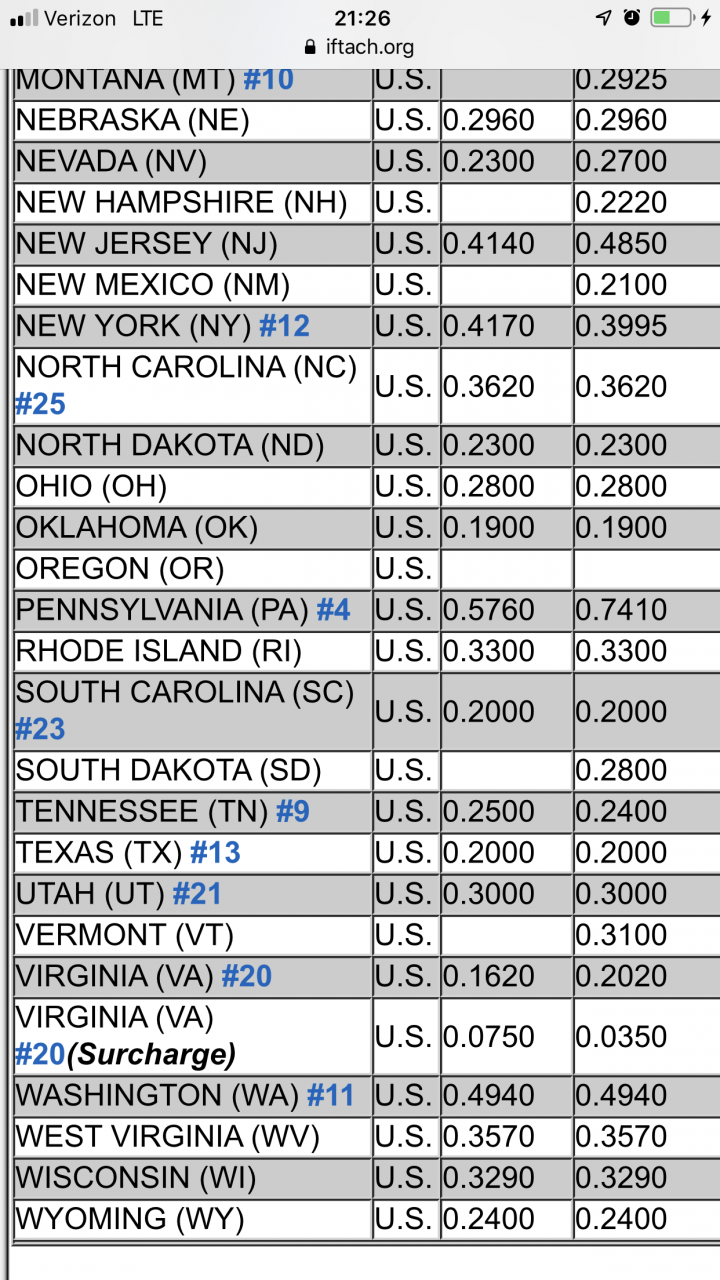Open footnote #20 on Virginia Surcharge row

tap(41, 1054)
